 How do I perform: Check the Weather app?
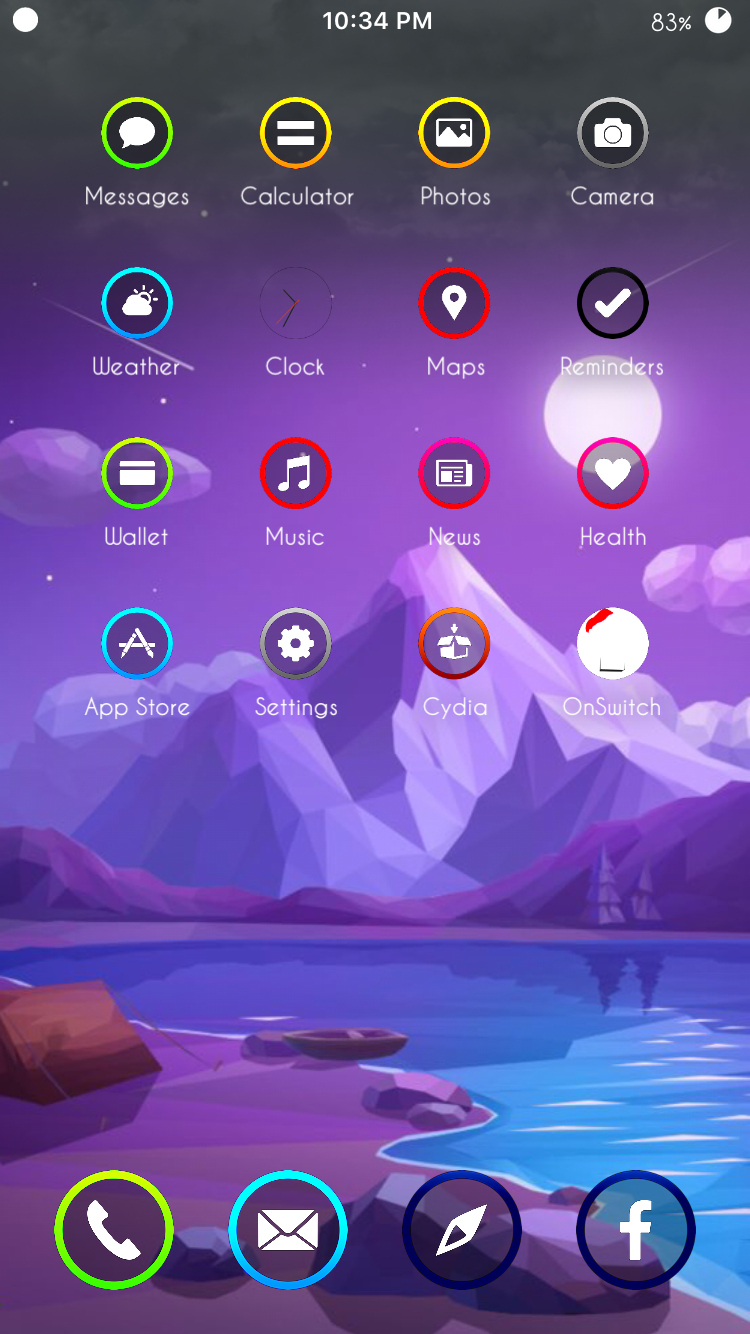click(x=137, y=303)
